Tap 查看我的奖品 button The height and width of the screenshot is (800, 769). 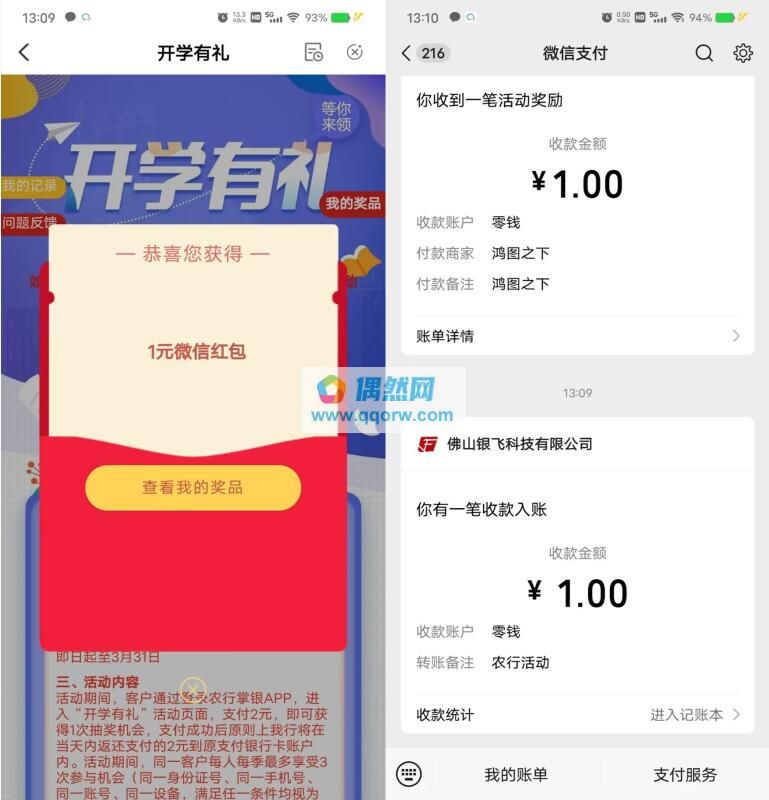192,488
